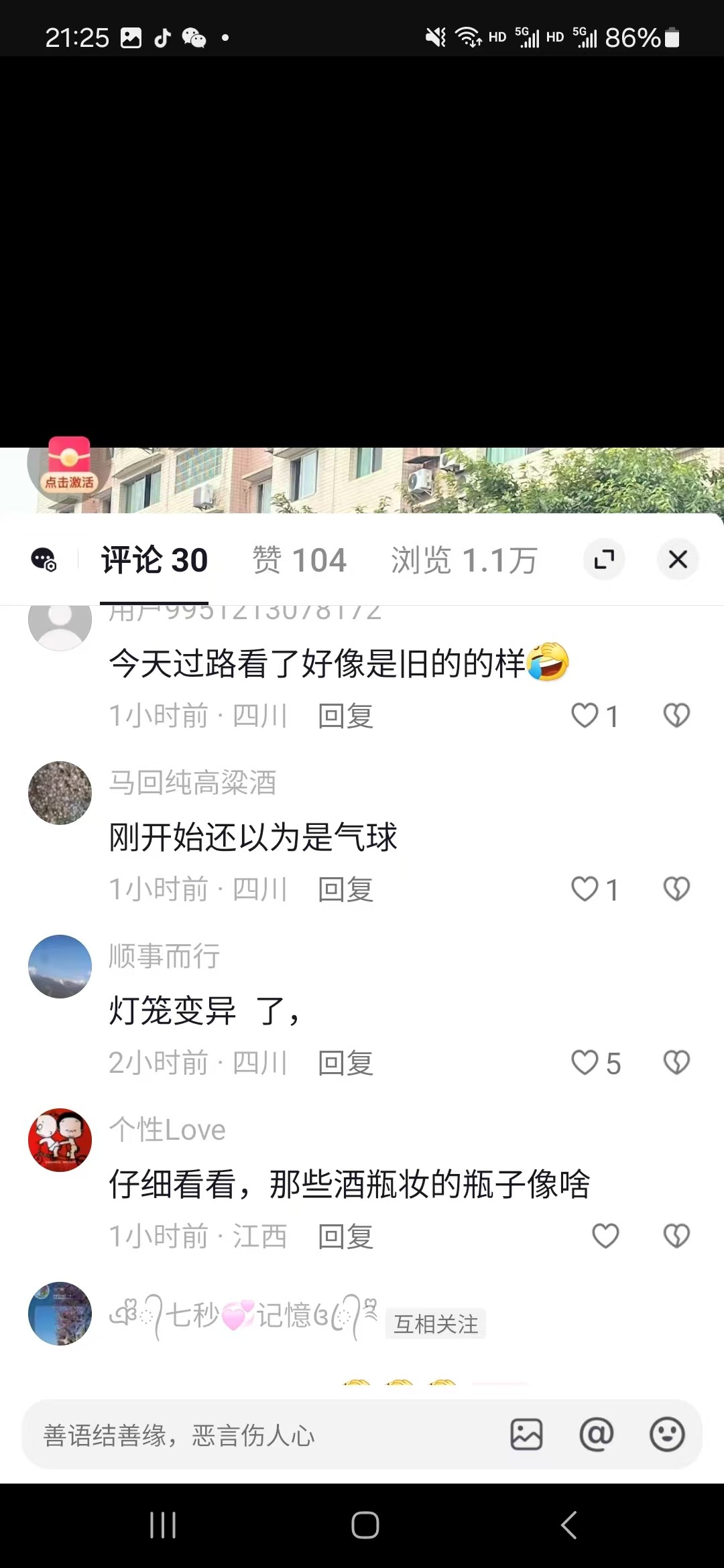Viewport: 724px width, 1568px height.
Task: Dislike 马回纯高粱酒's comment
Action: (x=676, y=889)
